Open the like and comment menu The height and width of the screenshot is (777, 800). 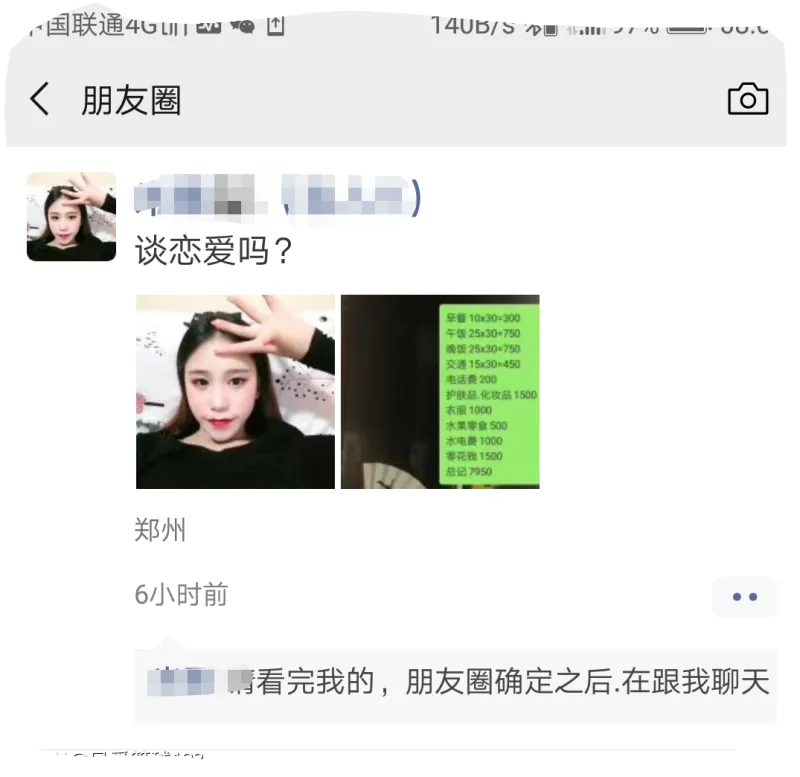(x=744, y=597)
